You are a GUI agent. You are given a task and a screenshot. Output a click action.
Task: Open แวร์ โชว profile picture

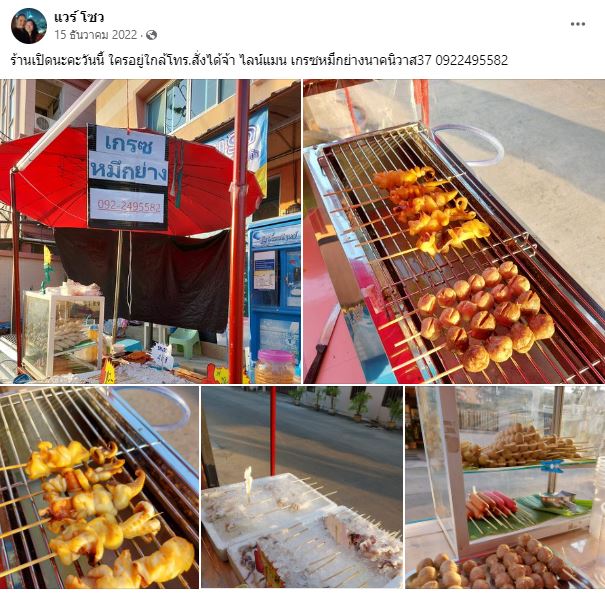coord(28,25)
